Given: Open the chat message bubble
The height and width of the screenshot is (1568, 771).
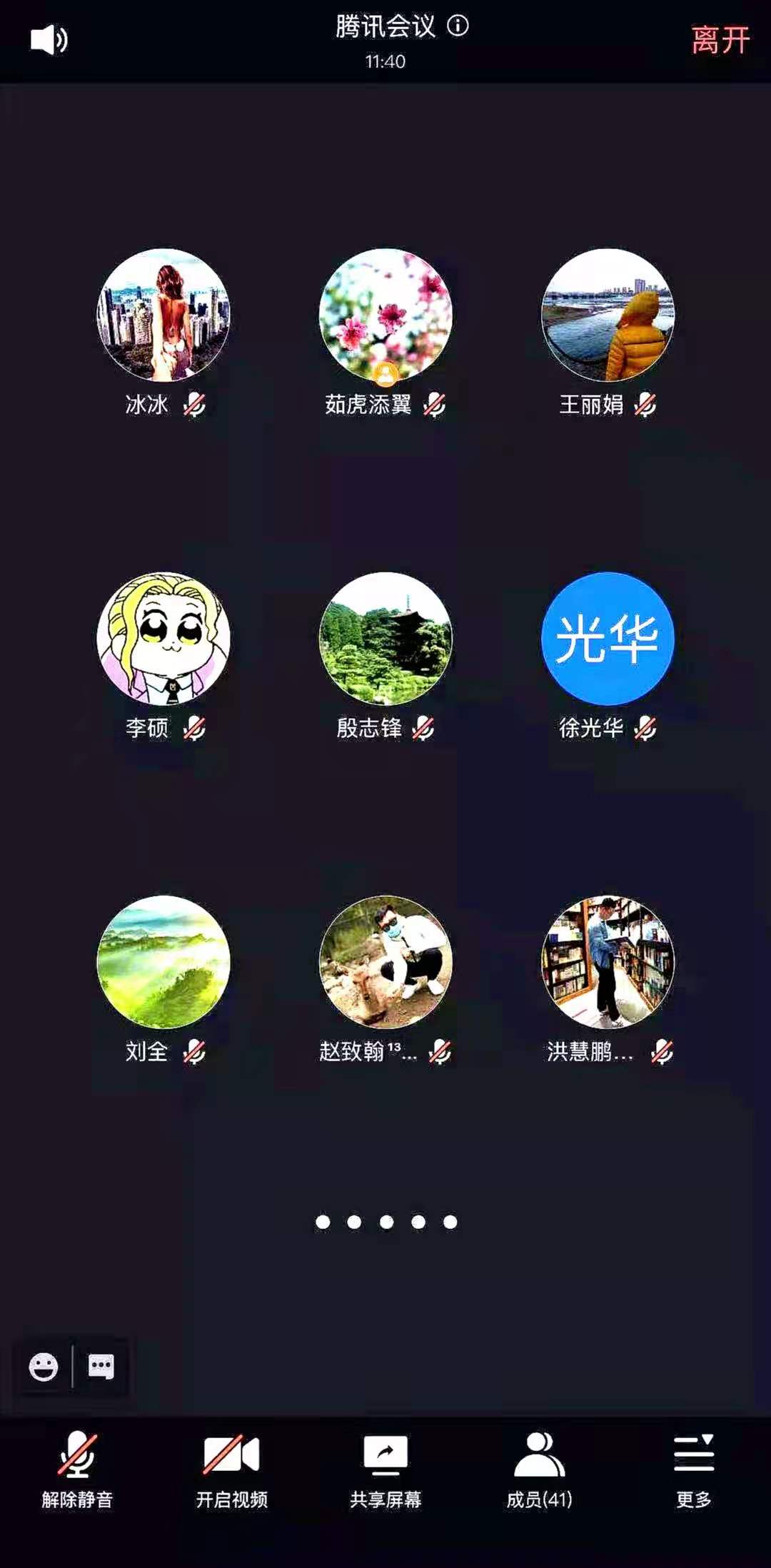Looking at the screenshot, I should 101,1367.
